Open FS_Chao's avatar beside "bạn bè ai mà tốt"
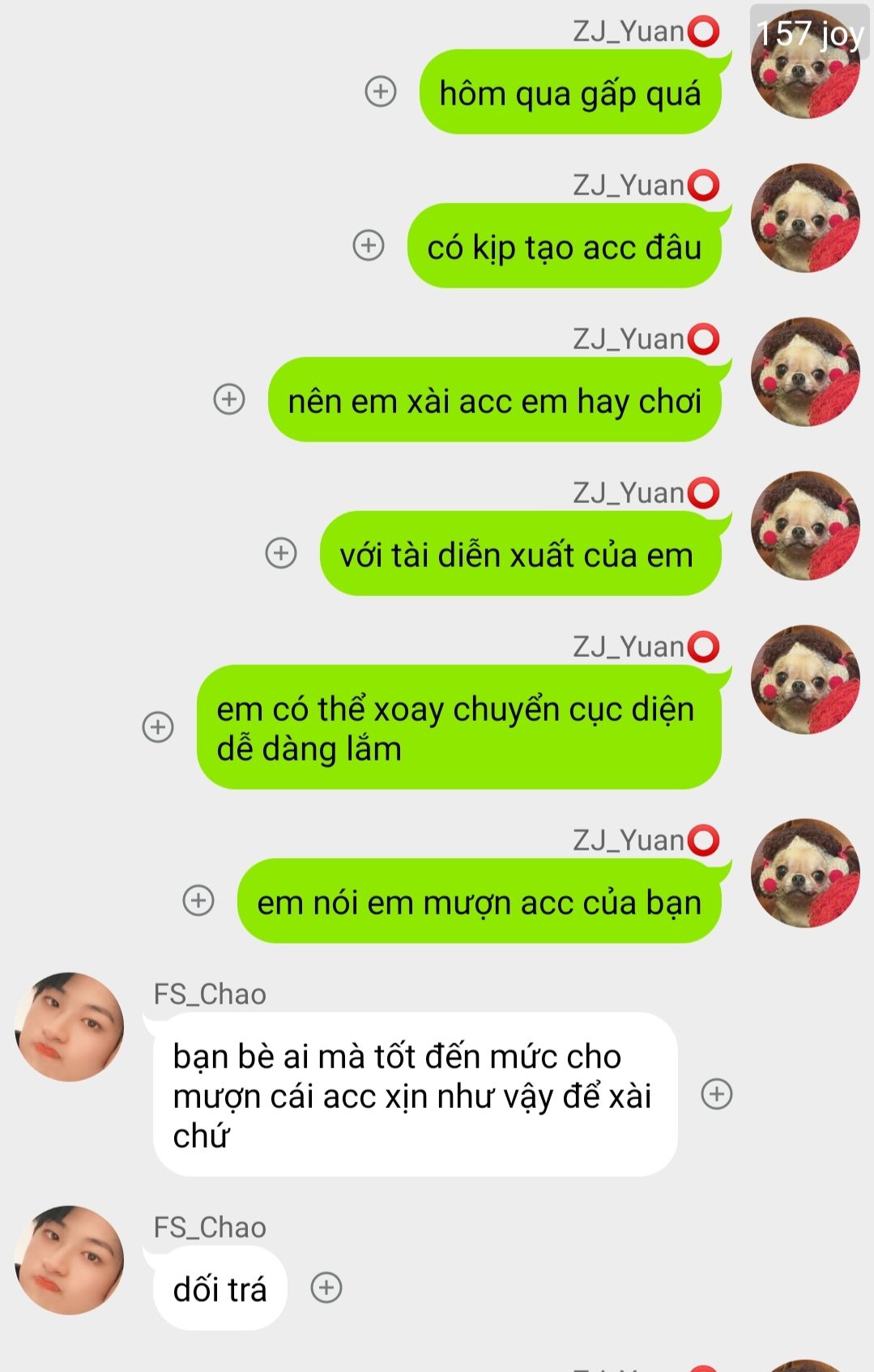Viewport: 874px width, 1372px height. click(x=70, y=1027)
